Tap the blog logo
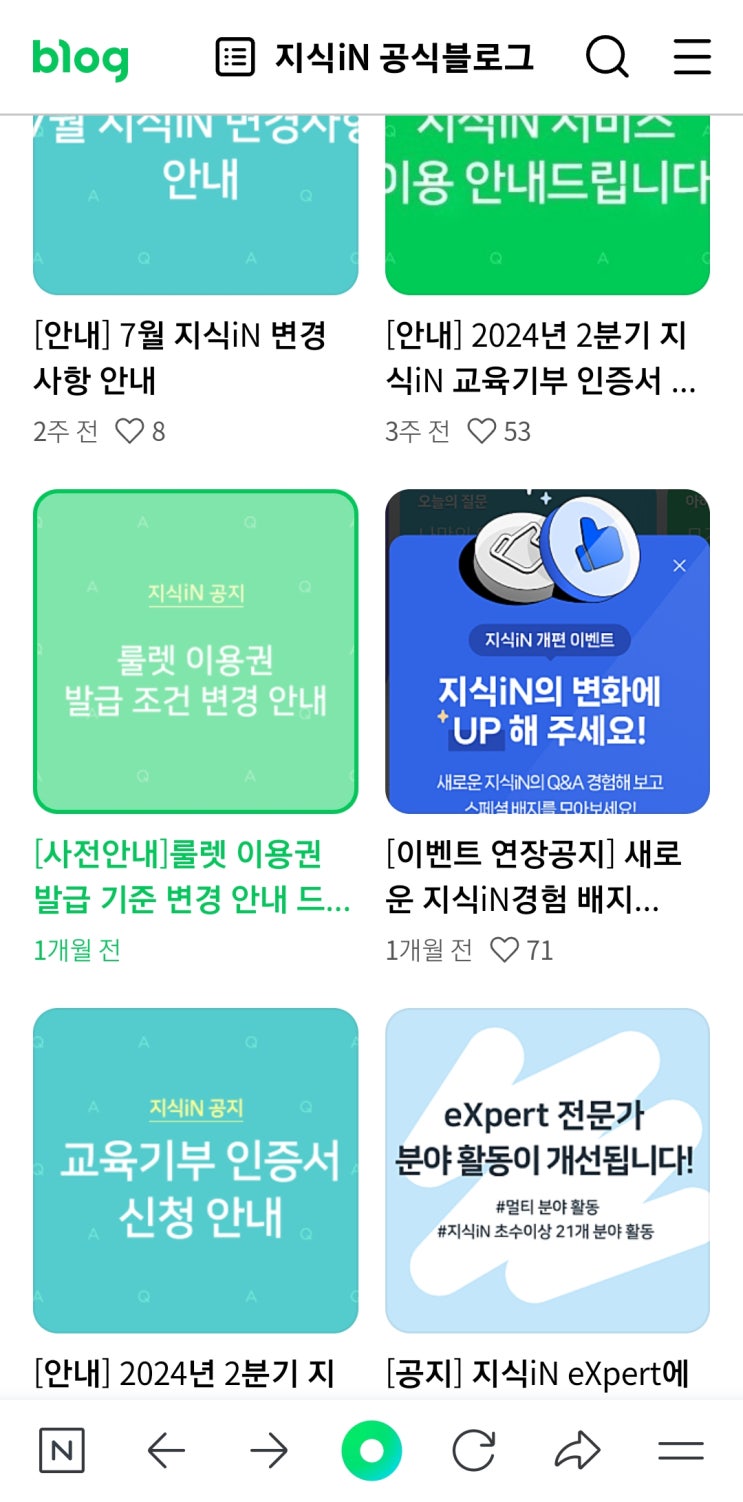Image resolution: width=743 pixels, height=1502 pixels. 80,58
